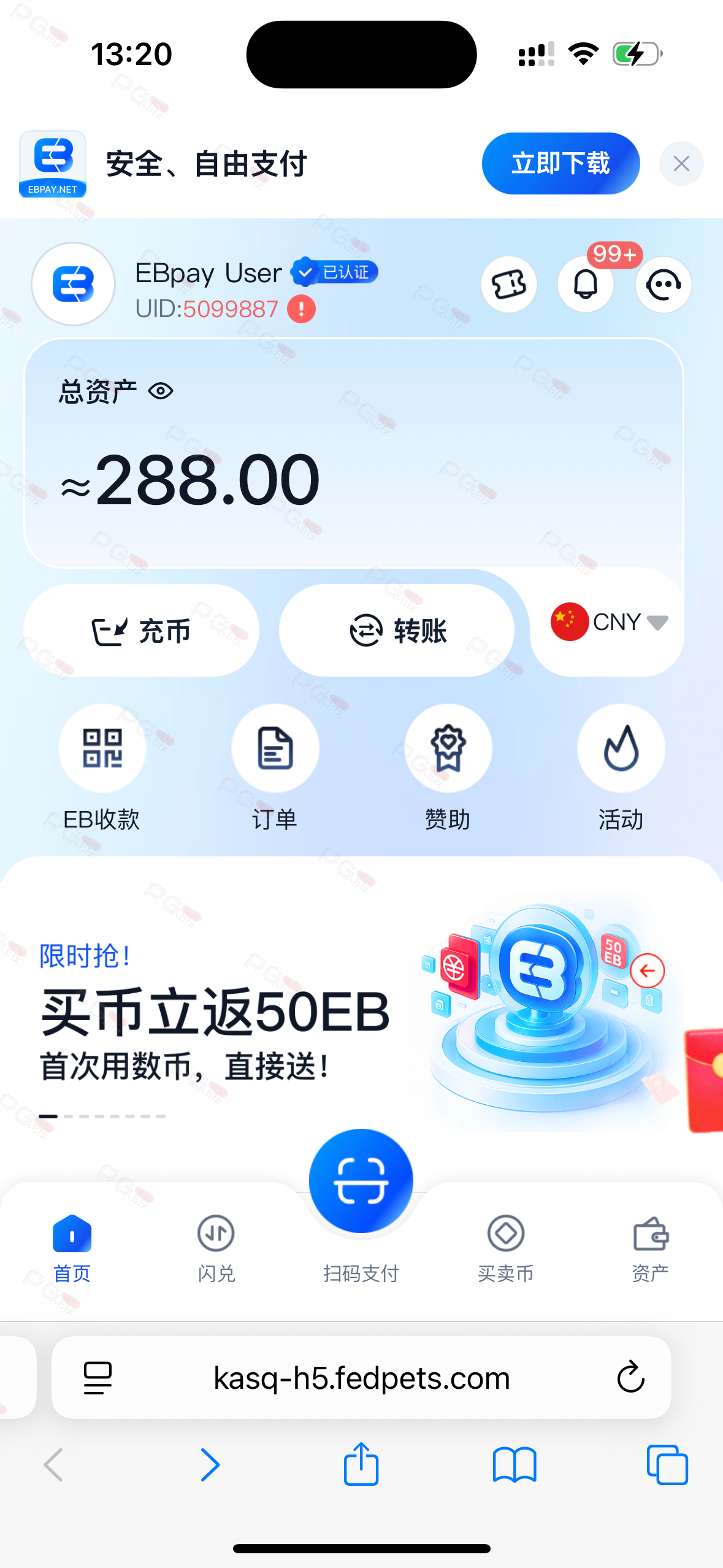The height and width of the screenshot is (1568, 723).
Task: Tap the 转账 transfer button
Action: point(397,631)
